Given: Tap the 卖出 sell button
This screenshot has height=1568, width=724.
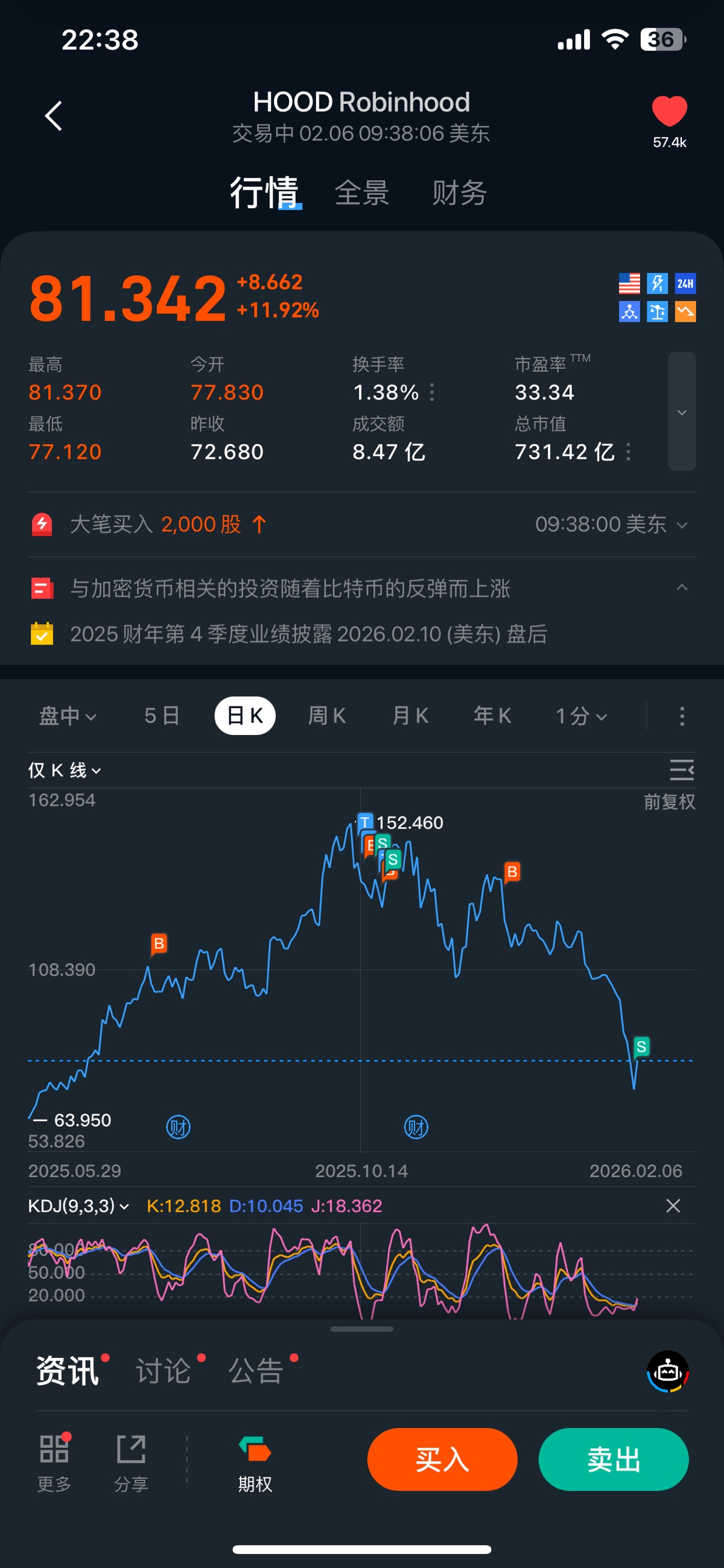Looking at the screenshot, I should 613,1459.
